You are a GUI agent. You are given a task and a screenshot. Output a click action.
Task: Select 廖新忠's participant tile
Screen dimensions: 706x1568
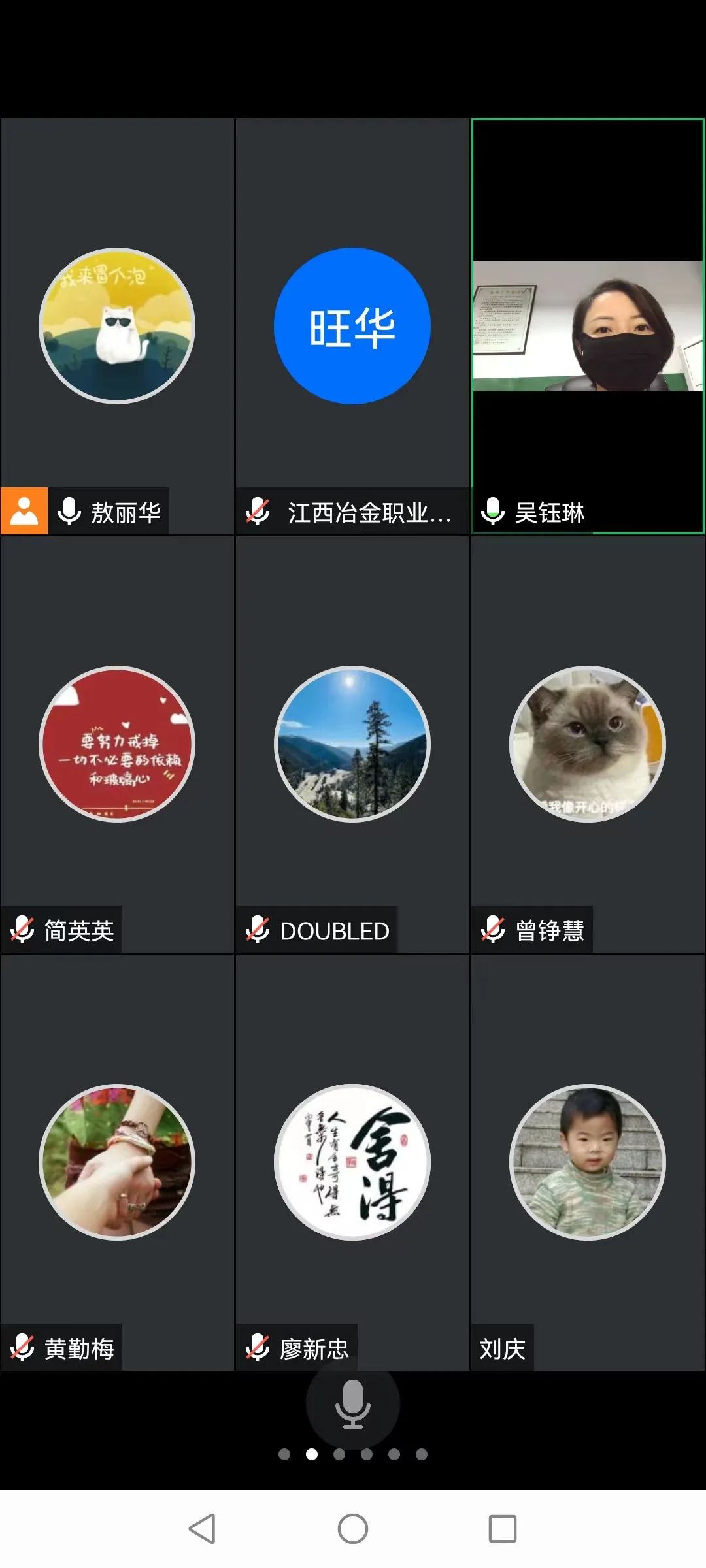352,1162
